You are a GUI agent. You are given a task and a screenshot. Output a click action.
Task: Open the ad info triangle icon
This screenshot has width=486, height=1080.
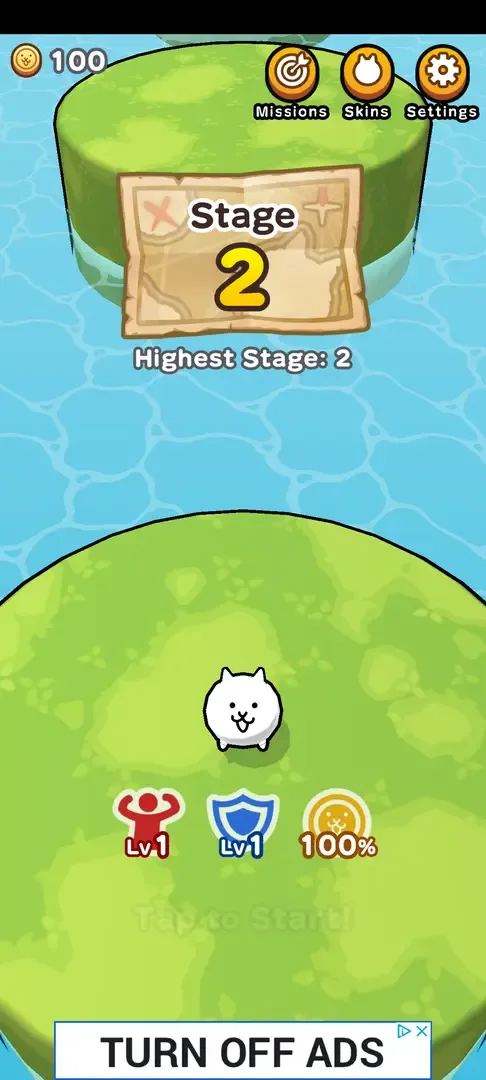pos(405,1031)
